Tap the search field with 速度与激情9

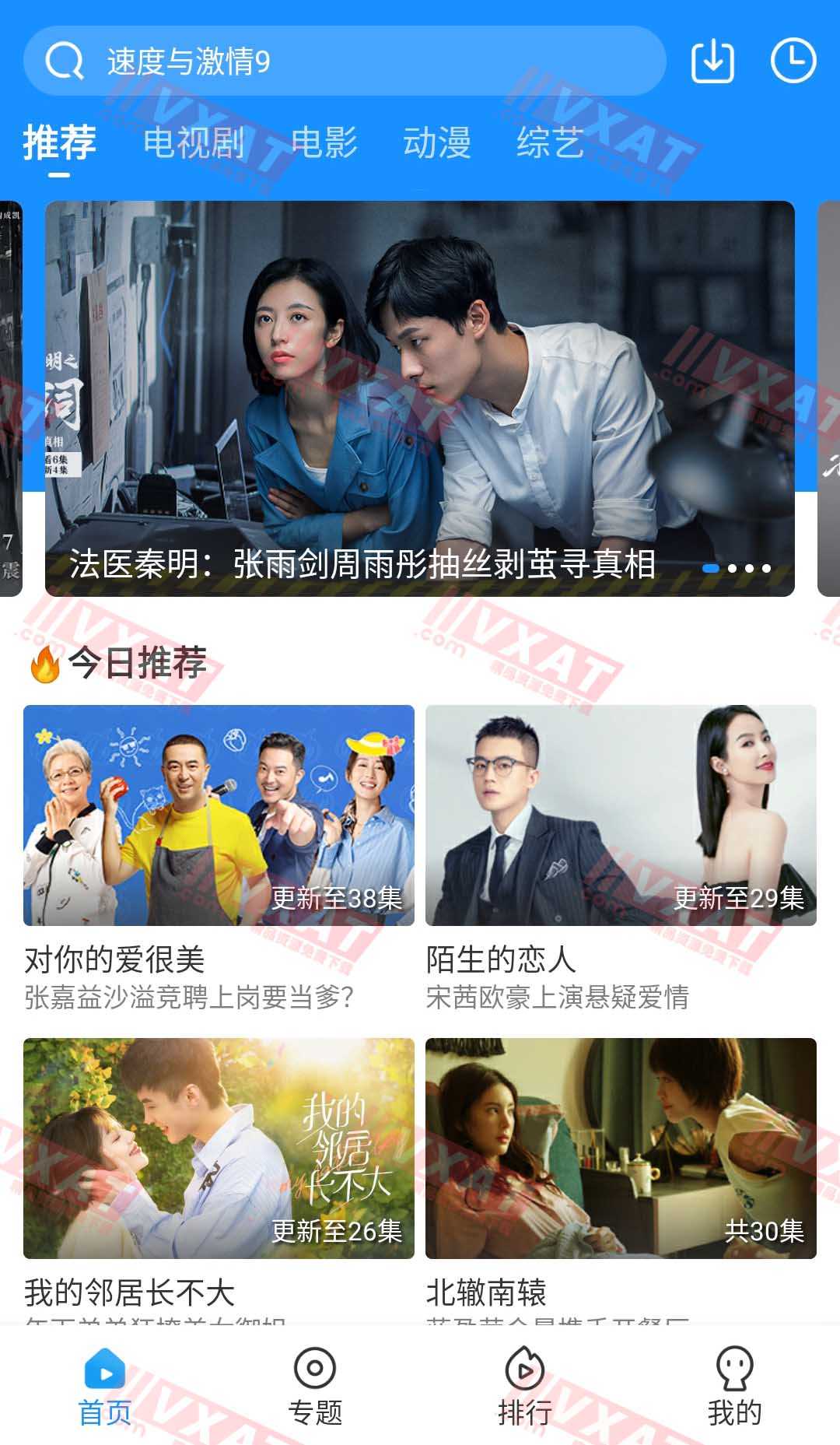pyautogui.click(x=350, y=61)
